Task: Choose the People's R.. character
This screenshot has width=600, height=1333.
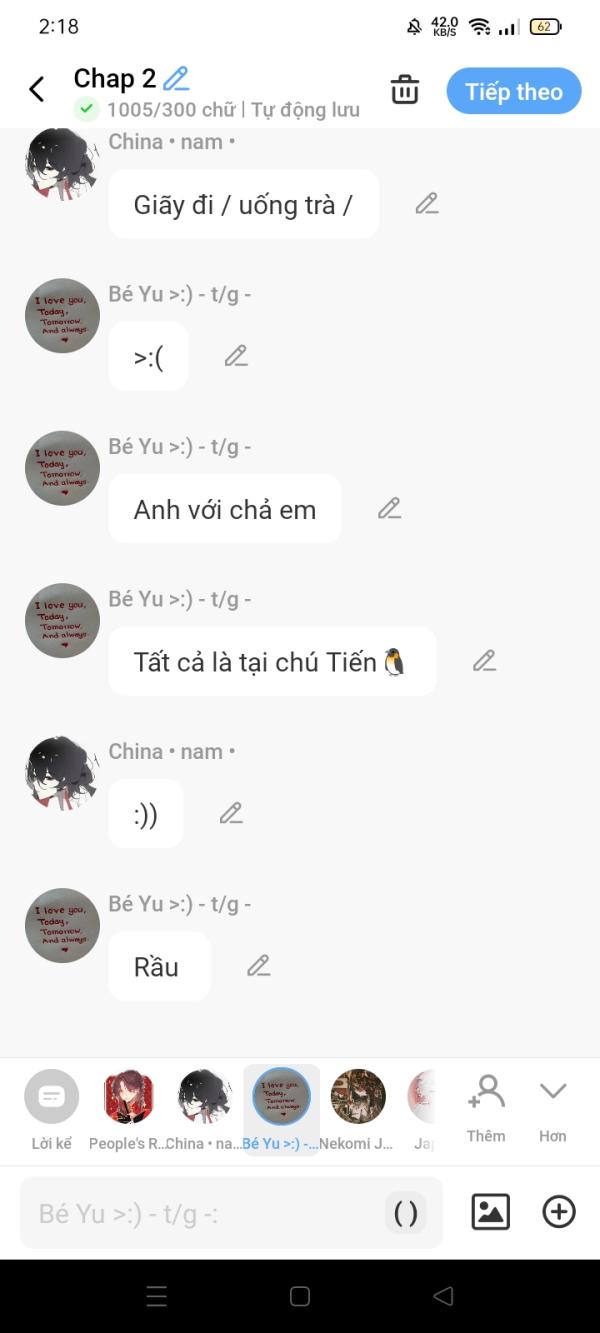Action: [128, 1109]
